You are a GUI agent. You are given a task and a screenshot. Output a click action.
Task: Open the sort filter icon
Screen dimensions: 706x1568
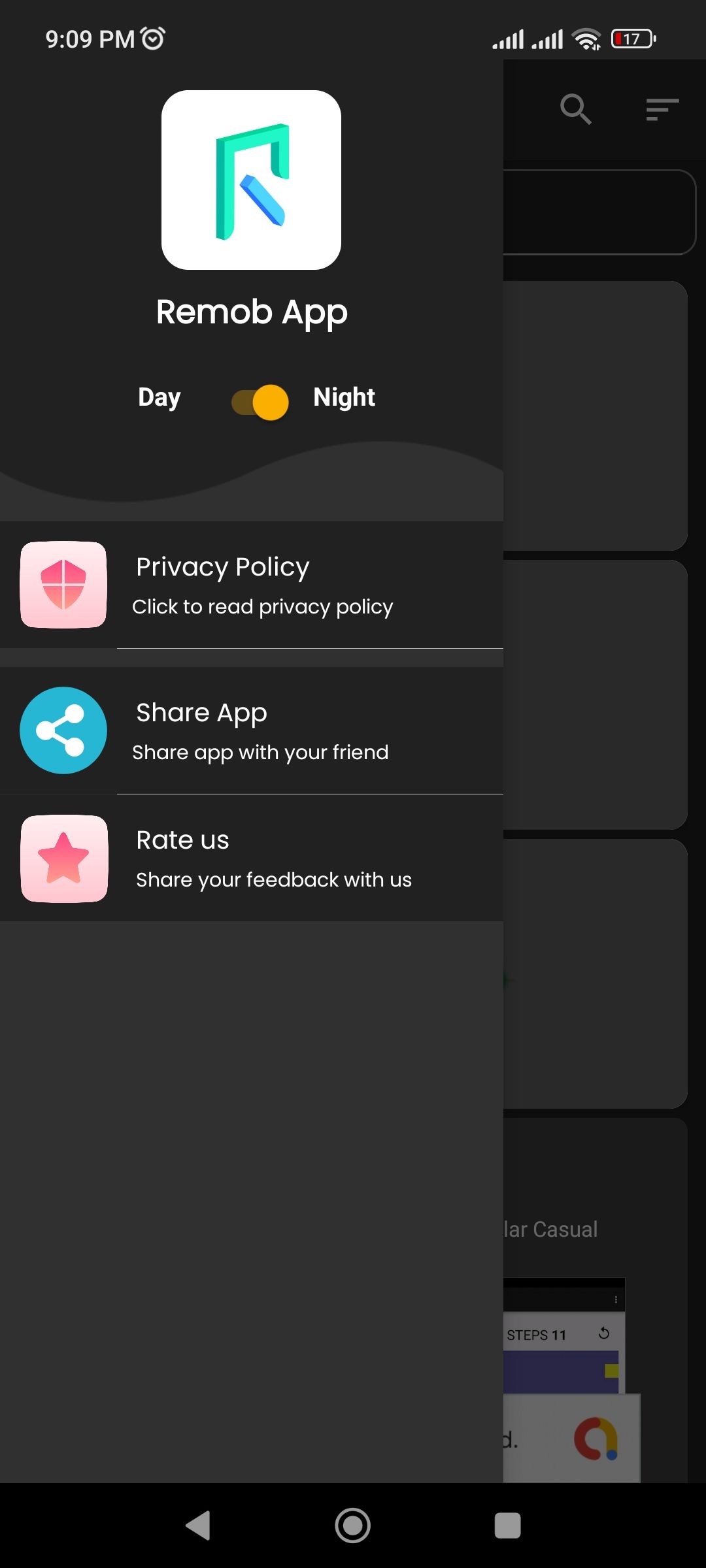tap(662, 109)
